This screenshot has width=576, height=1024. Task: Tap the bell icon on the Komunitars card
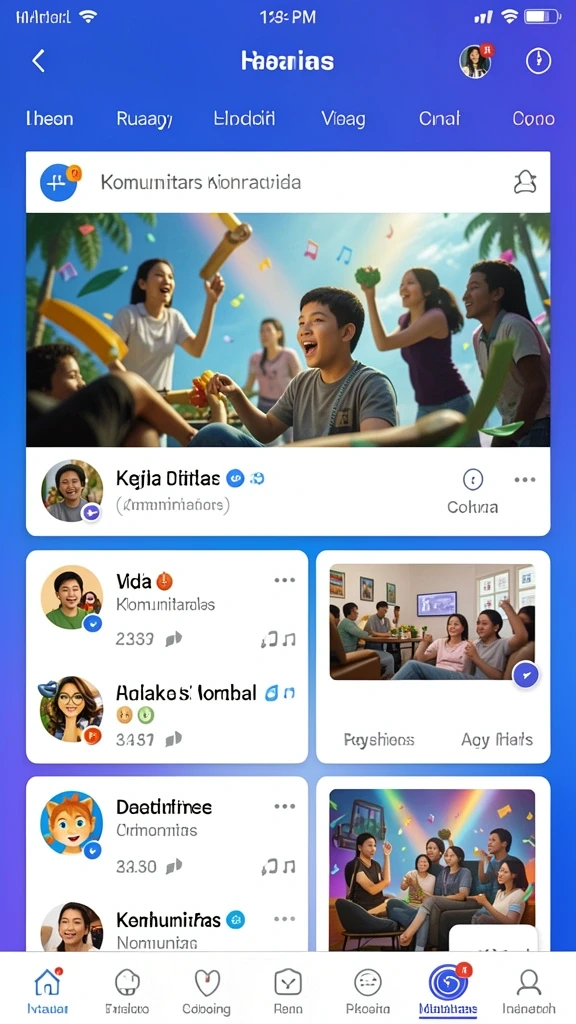point(525,182)
